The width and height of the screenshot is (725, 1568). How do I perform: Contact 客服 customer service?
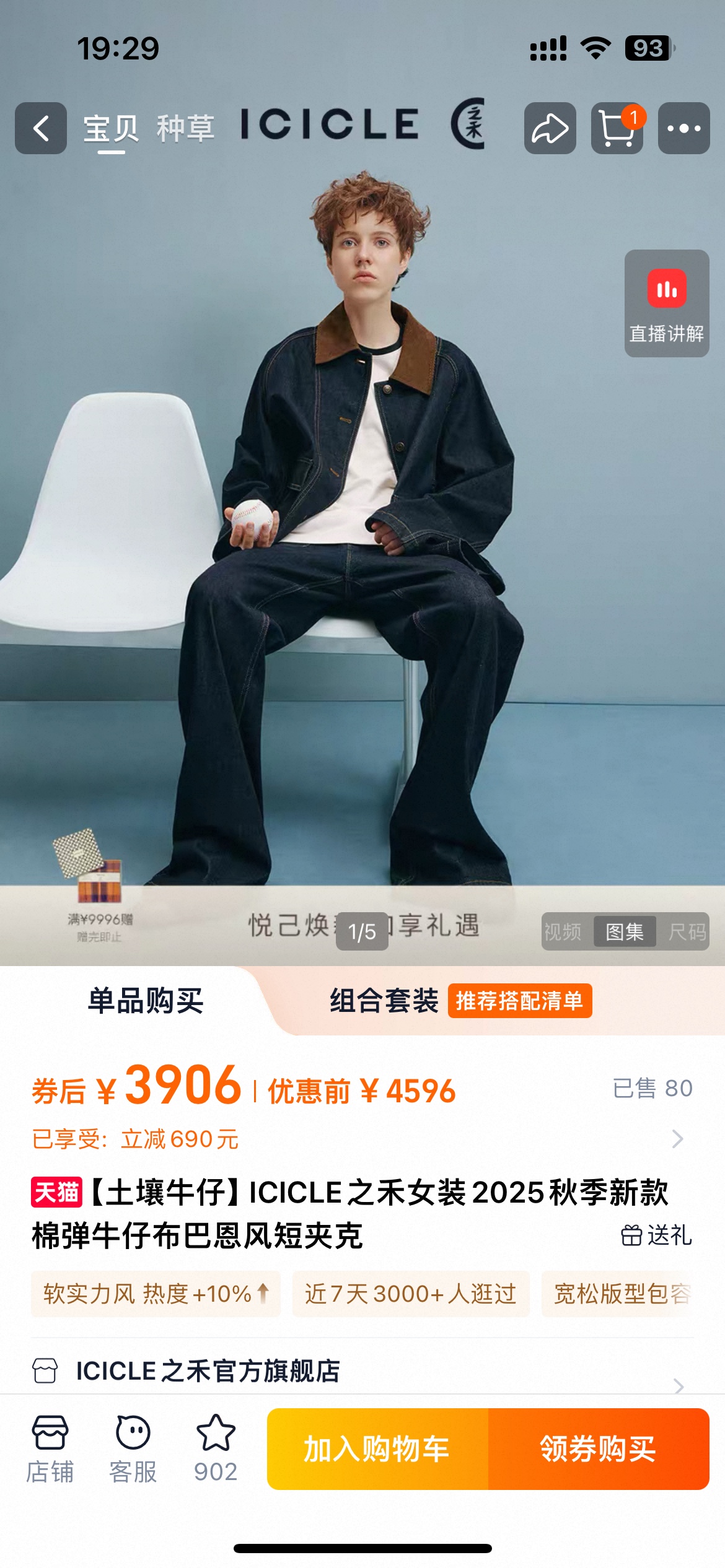133,1449
